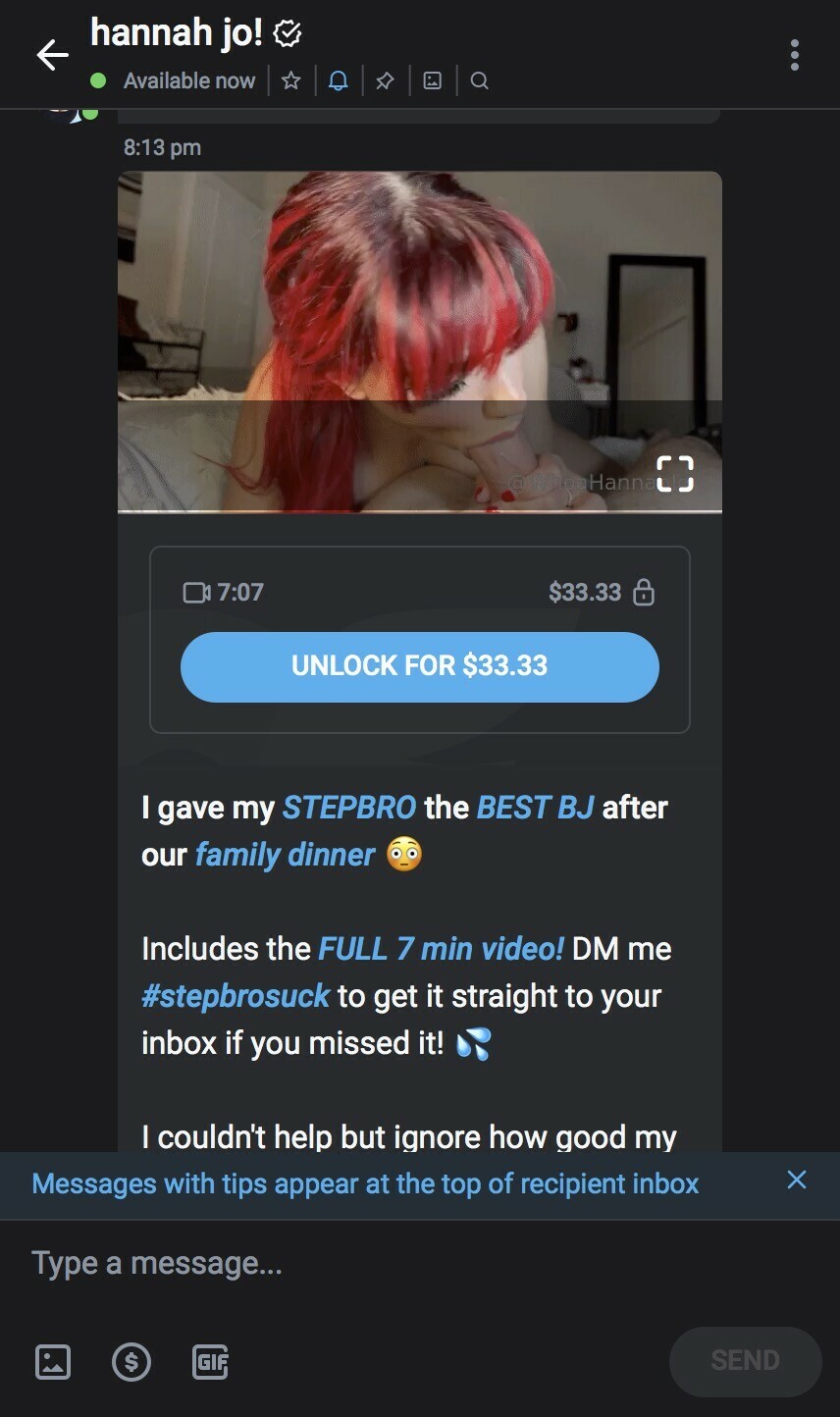Dismiss the tips info banner

(796, 1180)
